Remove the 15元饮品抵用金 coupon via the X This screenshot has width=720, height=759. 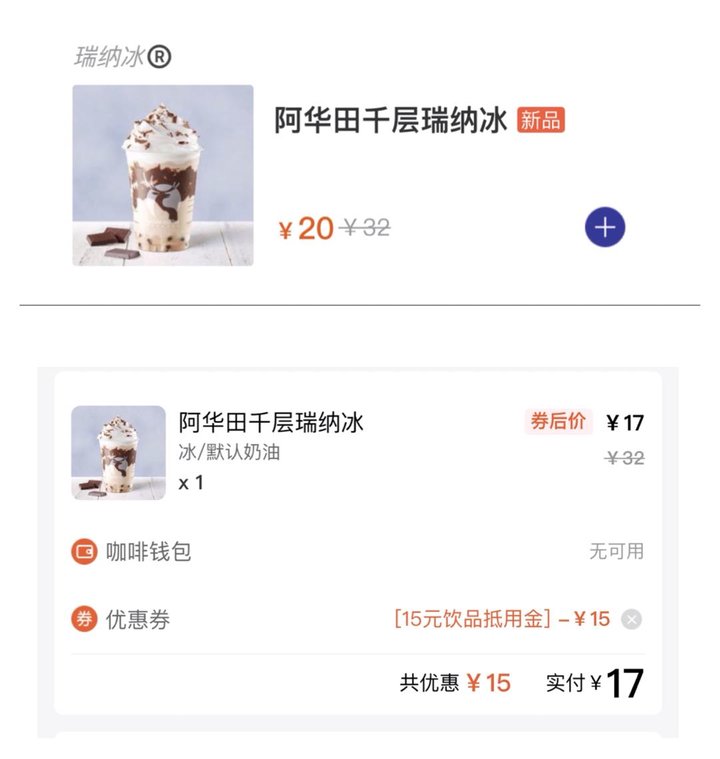631,617
